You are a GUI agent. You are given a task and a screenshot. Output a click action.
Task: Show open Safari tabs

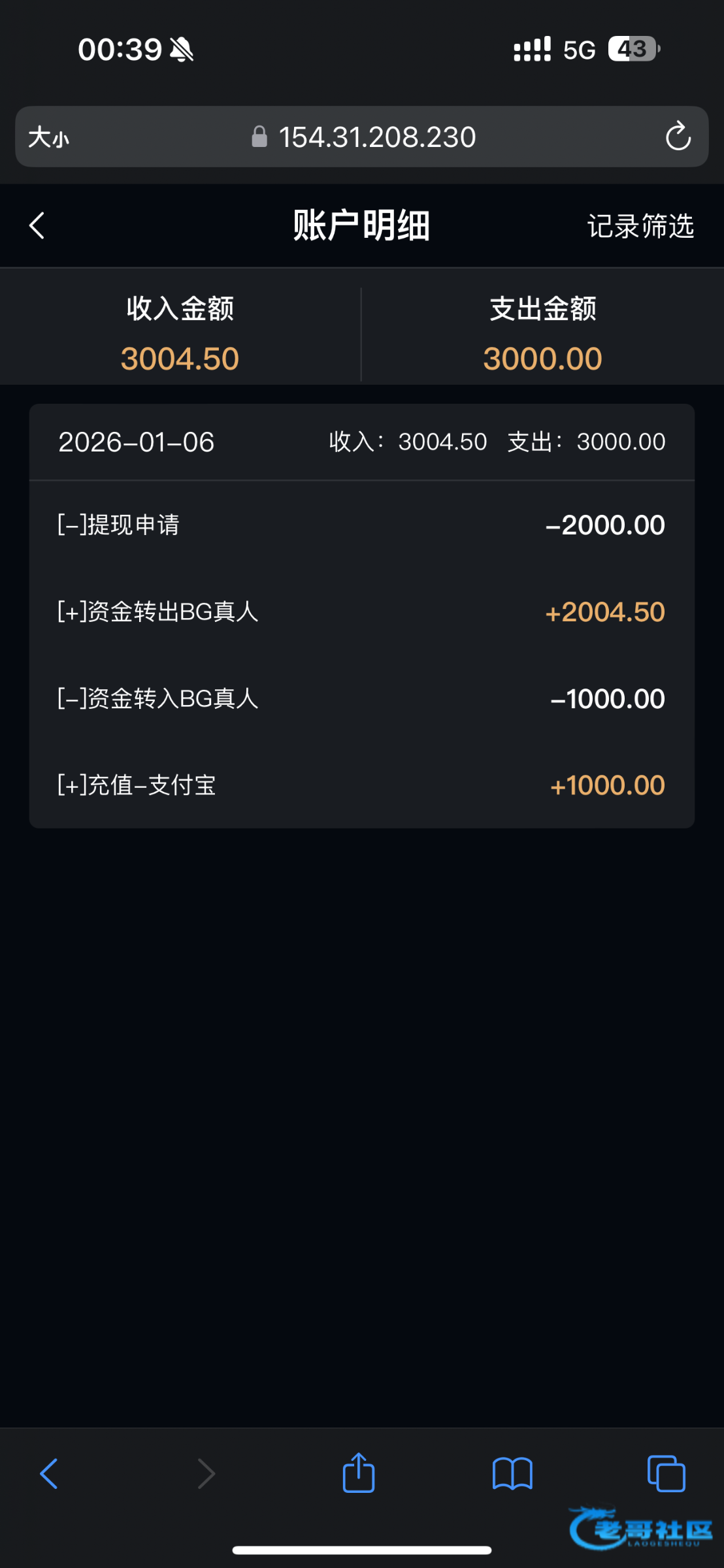(666, 1474)
